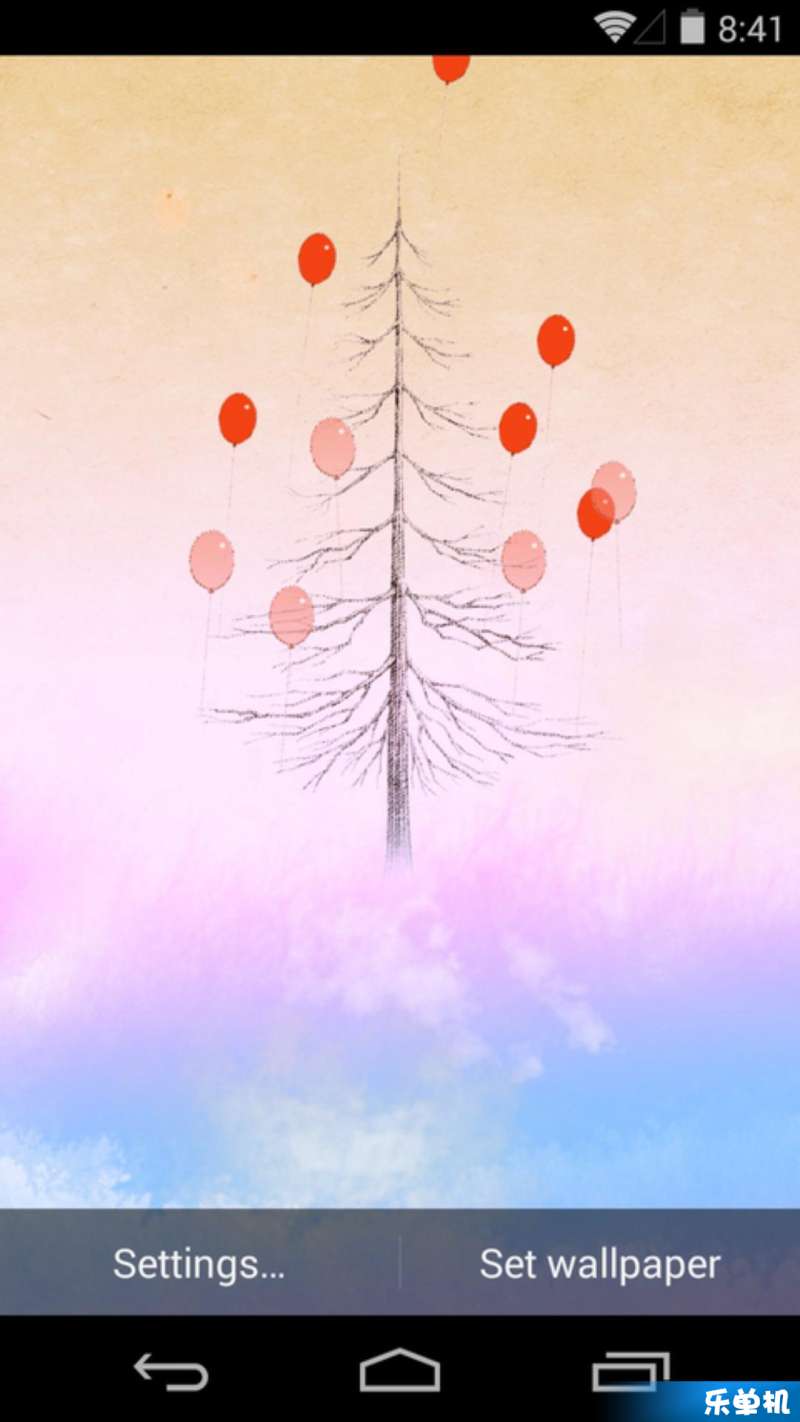Open the live wallpaper Settings

[x=199, y=1263]
